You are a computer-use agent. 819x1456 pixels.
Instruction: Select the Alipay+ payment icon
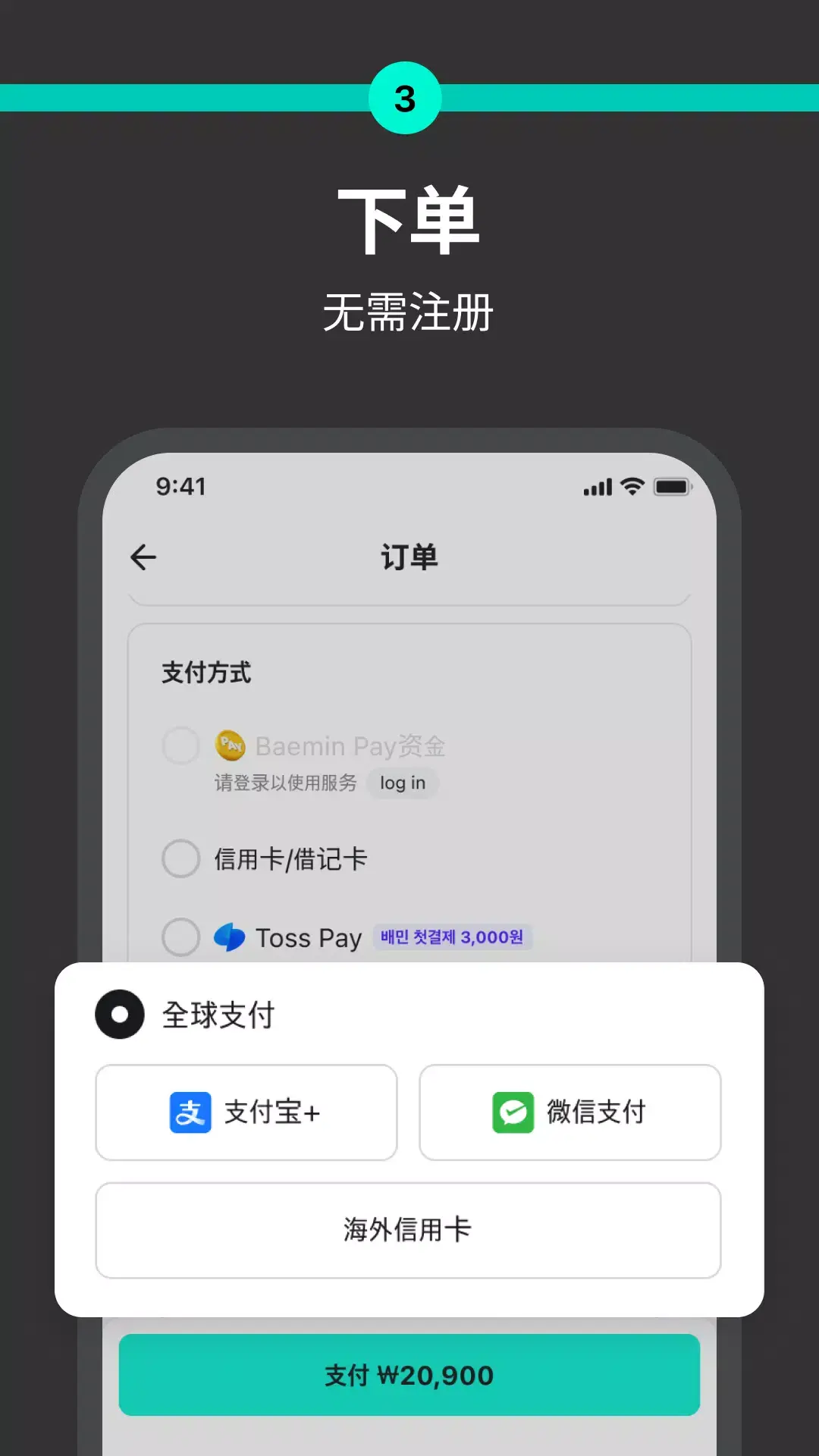pos(189,1112)
